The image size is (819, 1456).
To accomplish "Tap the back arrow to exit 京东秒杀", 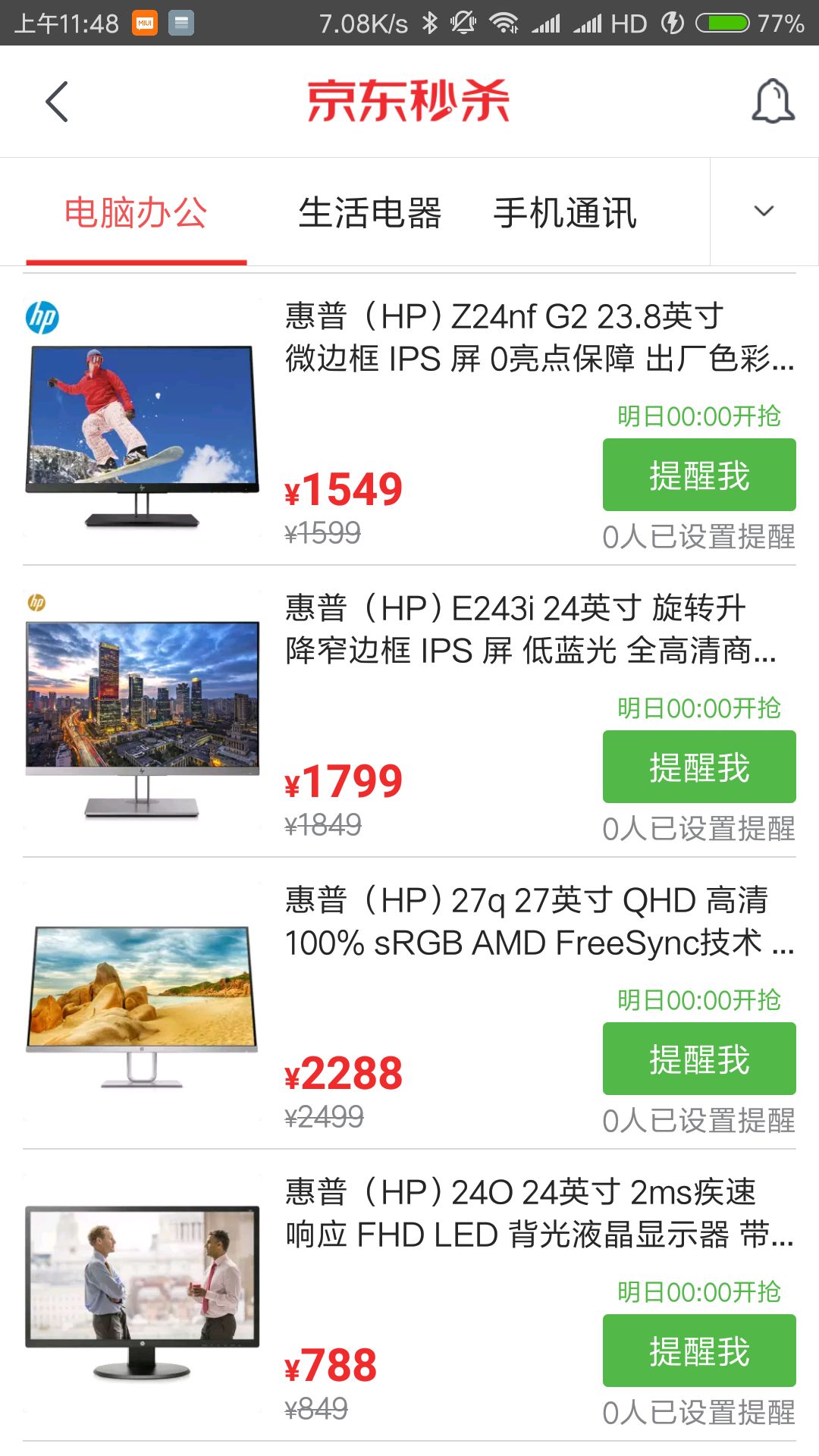I will pos(55,101).
